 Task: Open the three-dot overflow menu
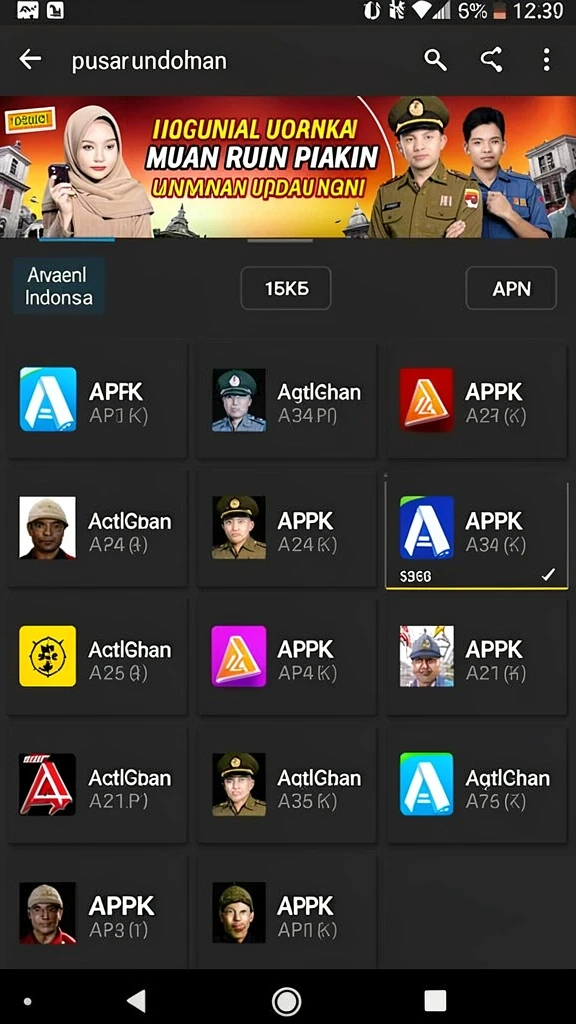click(x=547, y=60)
